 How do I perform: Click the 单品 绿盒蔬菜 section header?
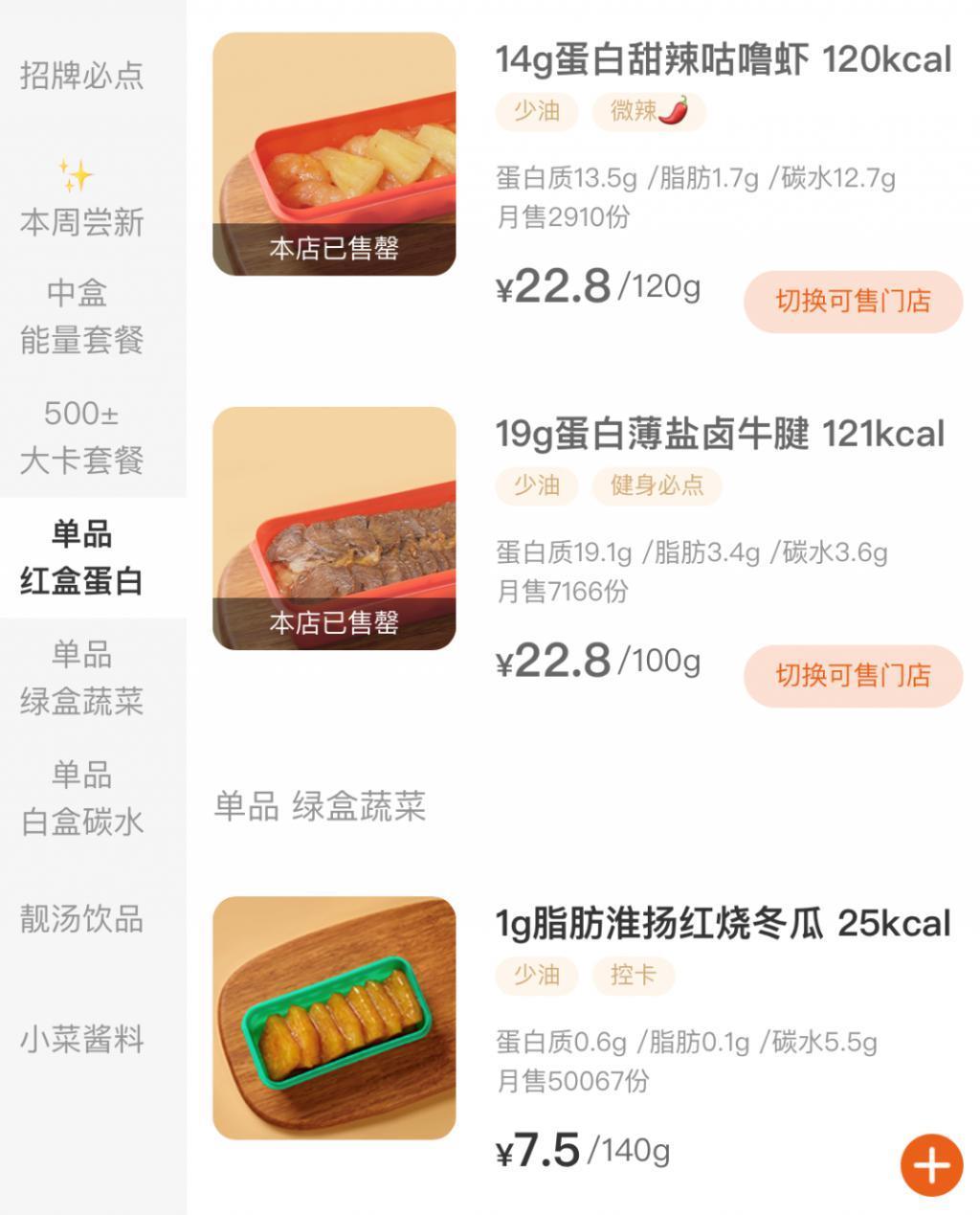323,807
